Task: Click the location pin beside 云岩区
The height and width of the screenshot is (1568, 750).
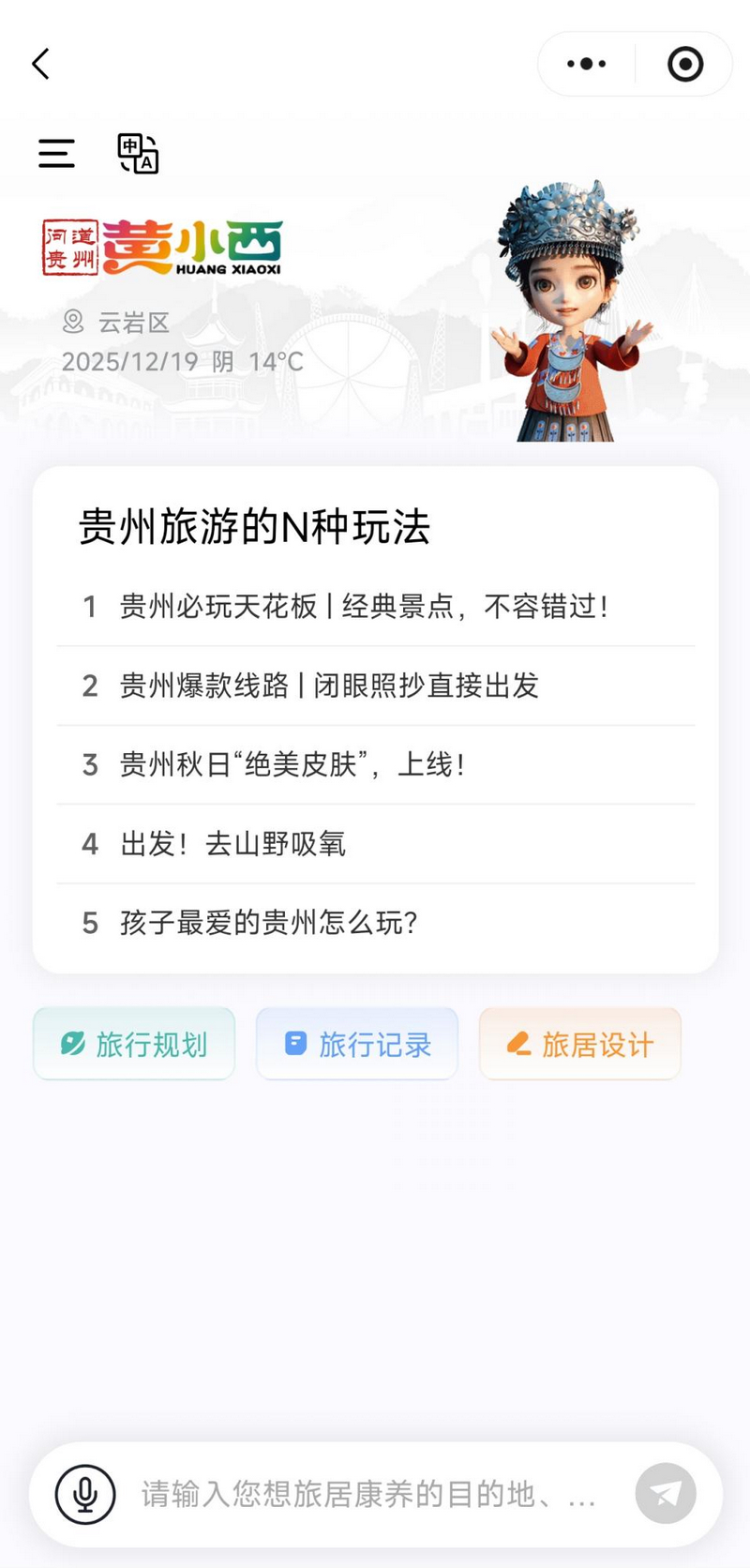Action: (x=73, y=323)
